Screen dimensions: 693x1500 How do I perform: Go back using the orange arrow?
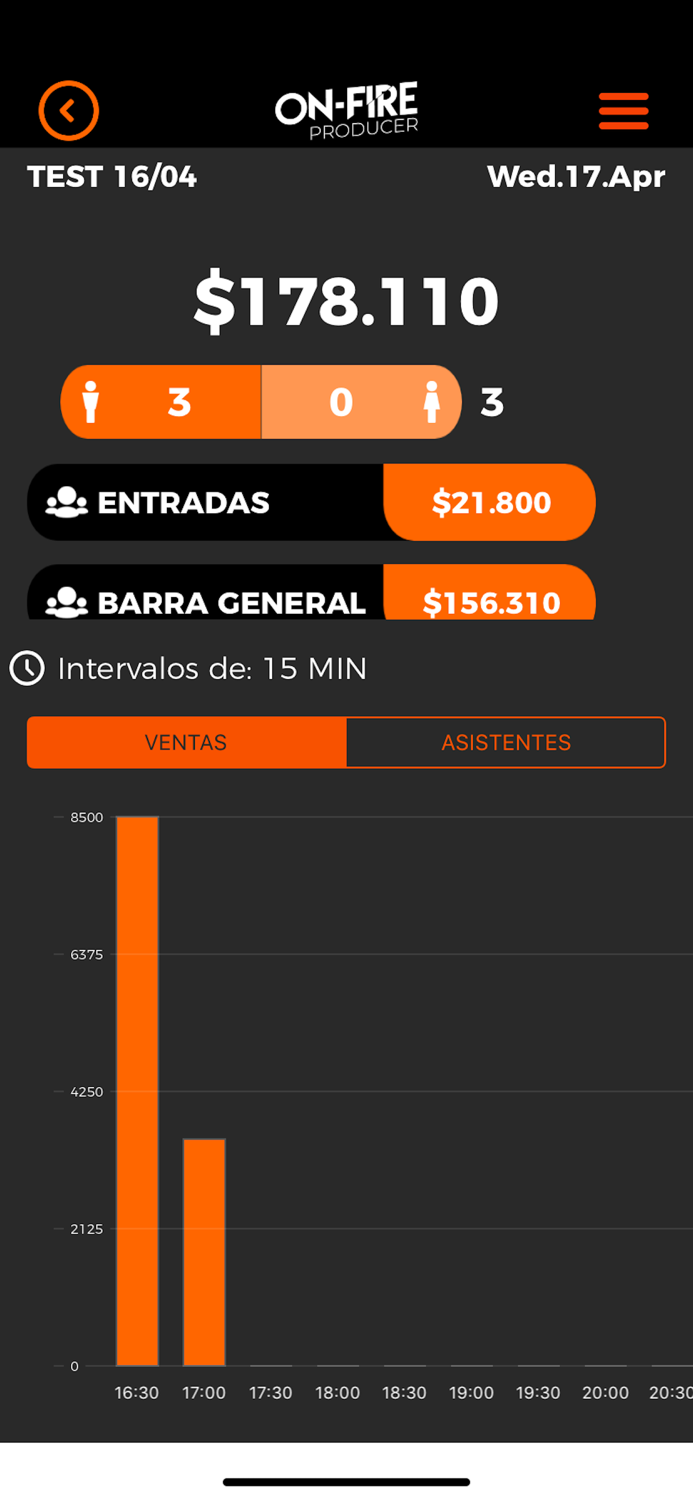click(69, 110)
